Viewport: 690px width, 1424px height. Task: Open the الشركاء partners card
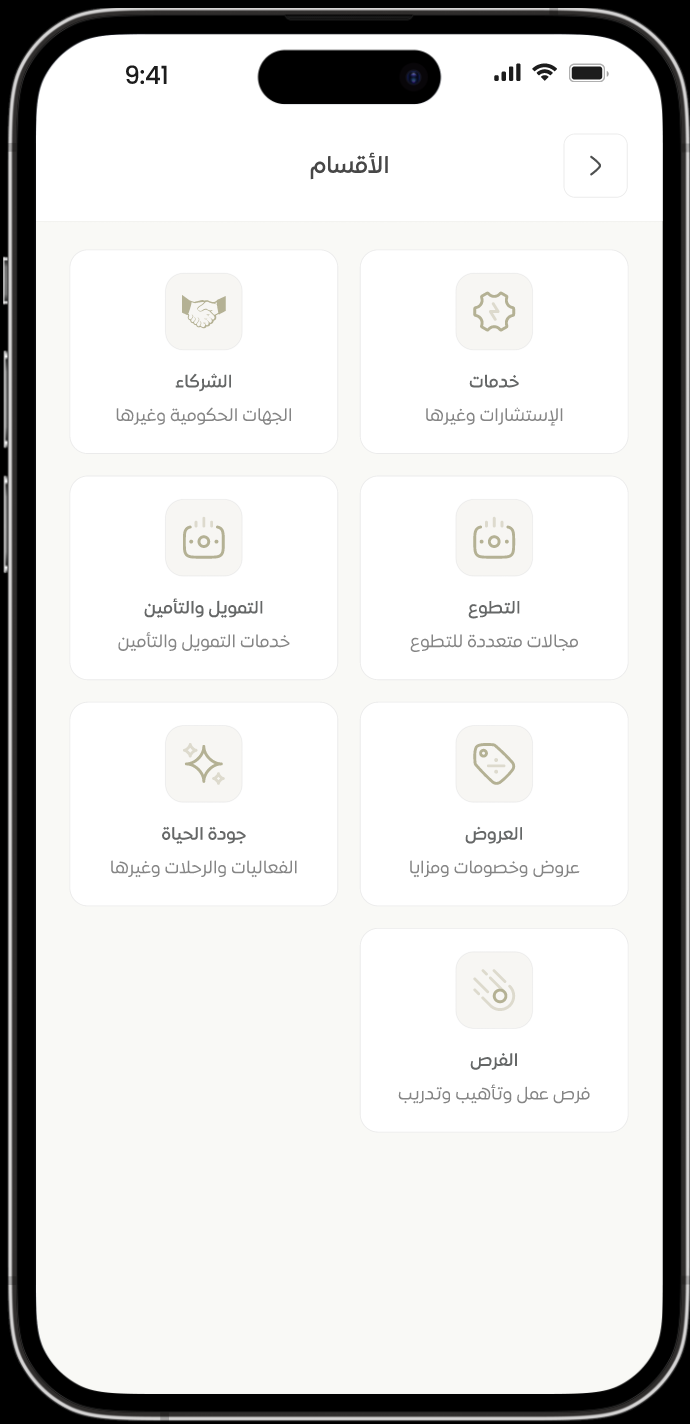click(x=204, y=351)
